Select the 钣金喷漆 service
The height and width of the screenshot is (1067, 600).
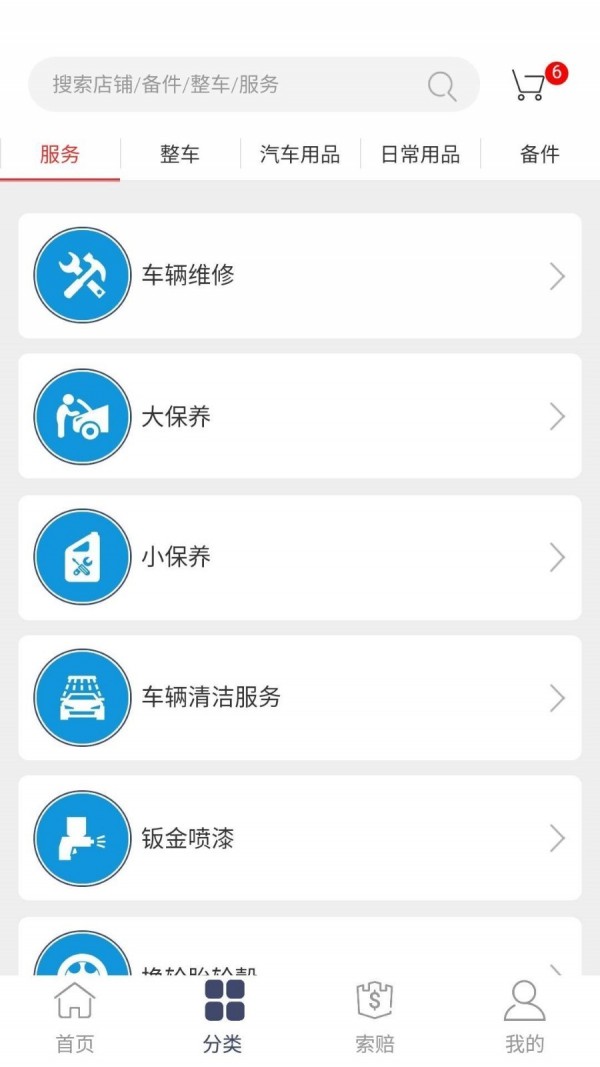[x=300, y=838]
